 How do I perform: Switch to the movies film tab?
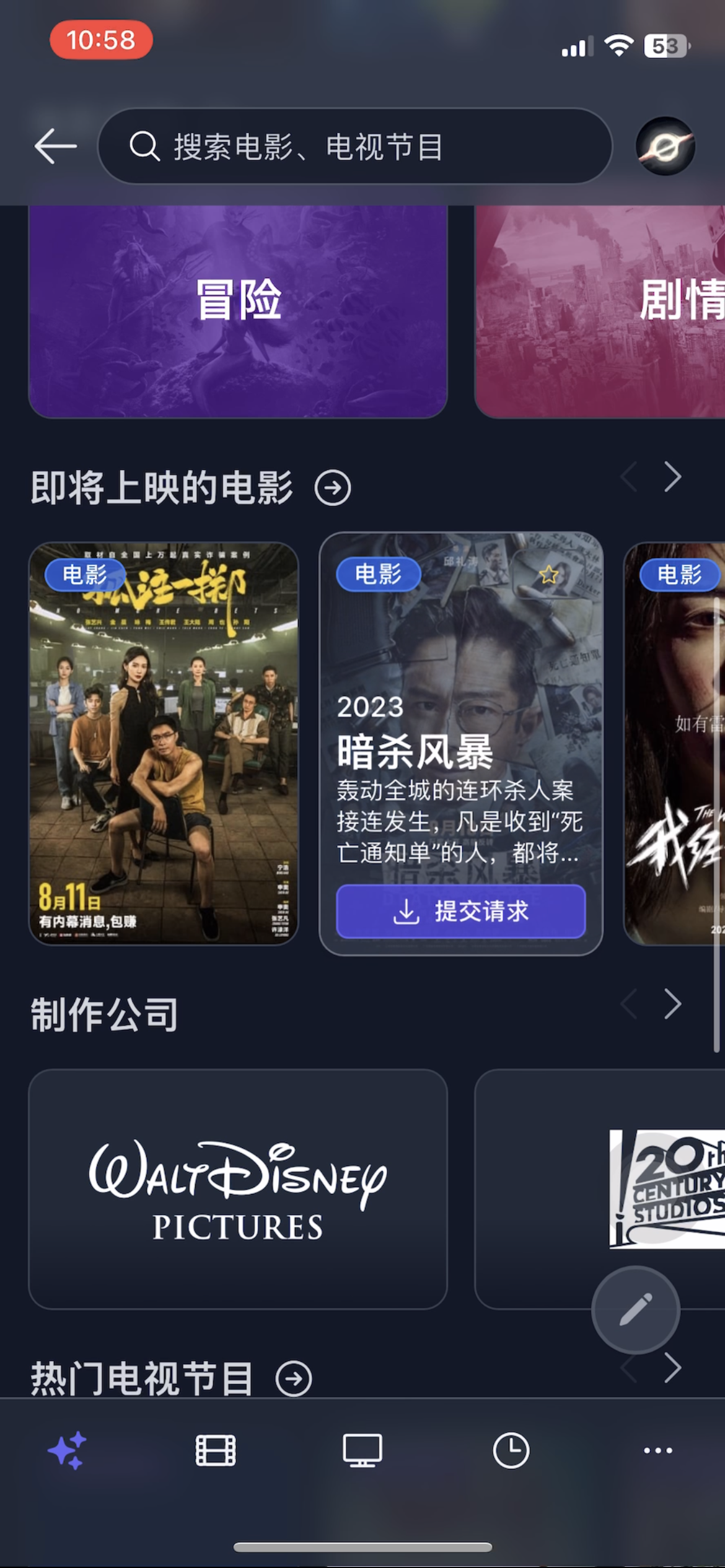tap(215, 1450)
